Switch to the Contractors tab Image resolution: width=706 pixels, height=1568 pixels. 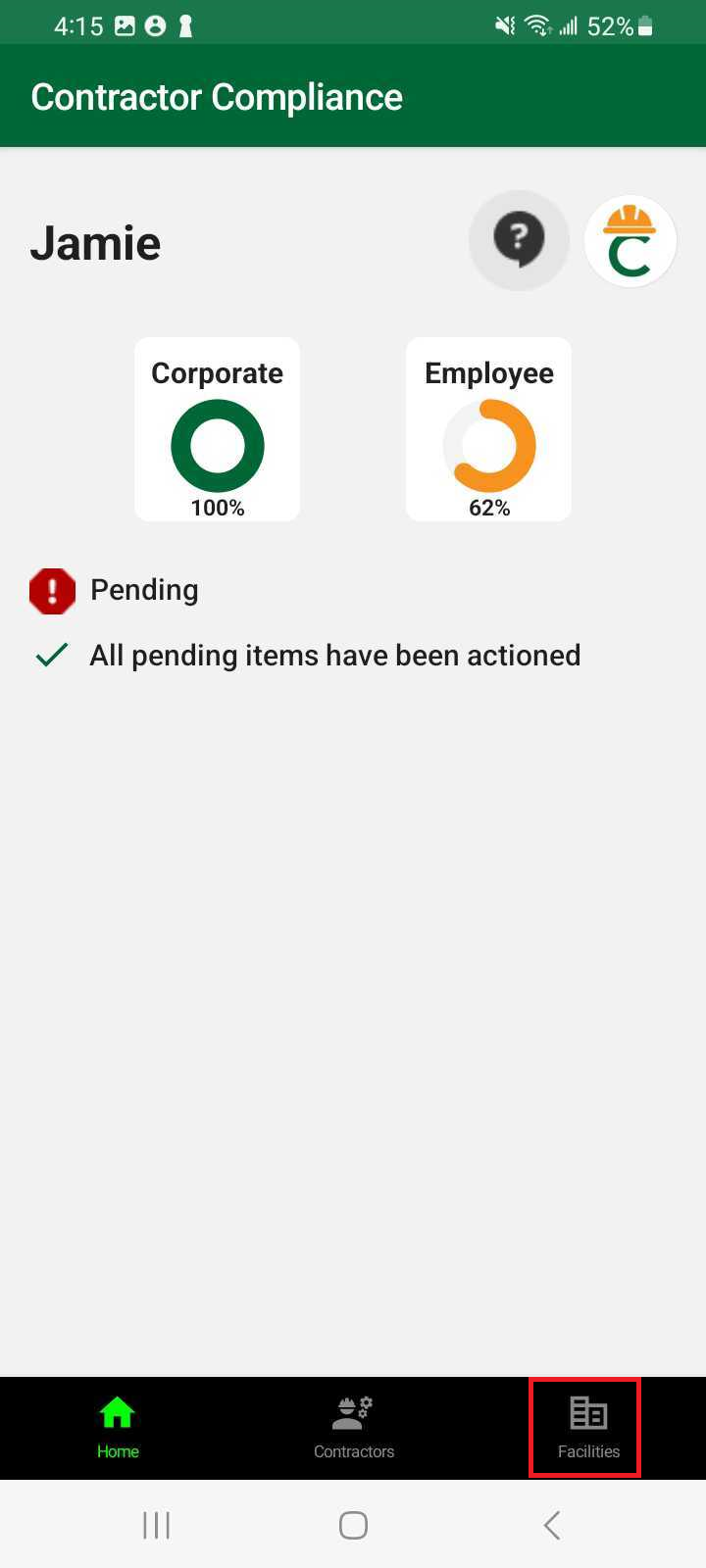click(x=353, y=1428)
